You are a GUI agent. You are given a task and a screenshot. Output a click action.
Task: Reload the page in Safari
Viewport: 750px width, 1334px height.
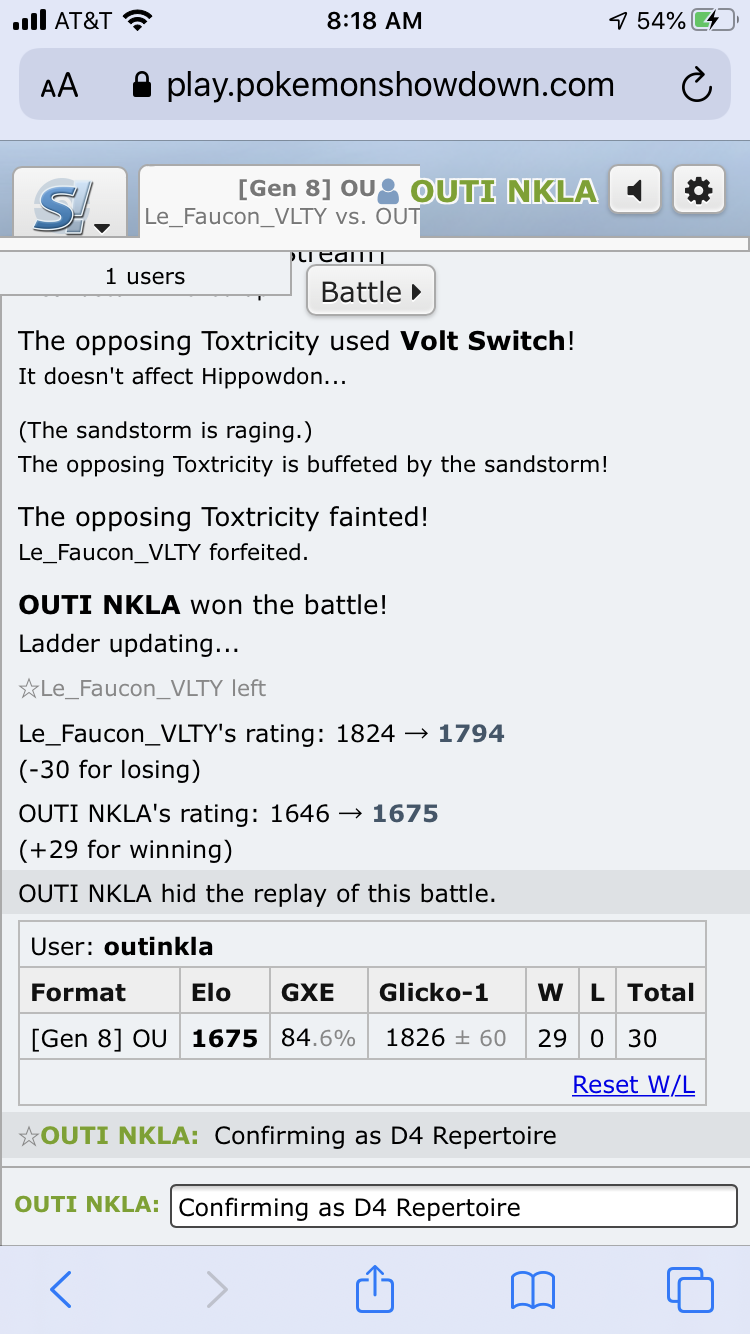pos(695,86)
